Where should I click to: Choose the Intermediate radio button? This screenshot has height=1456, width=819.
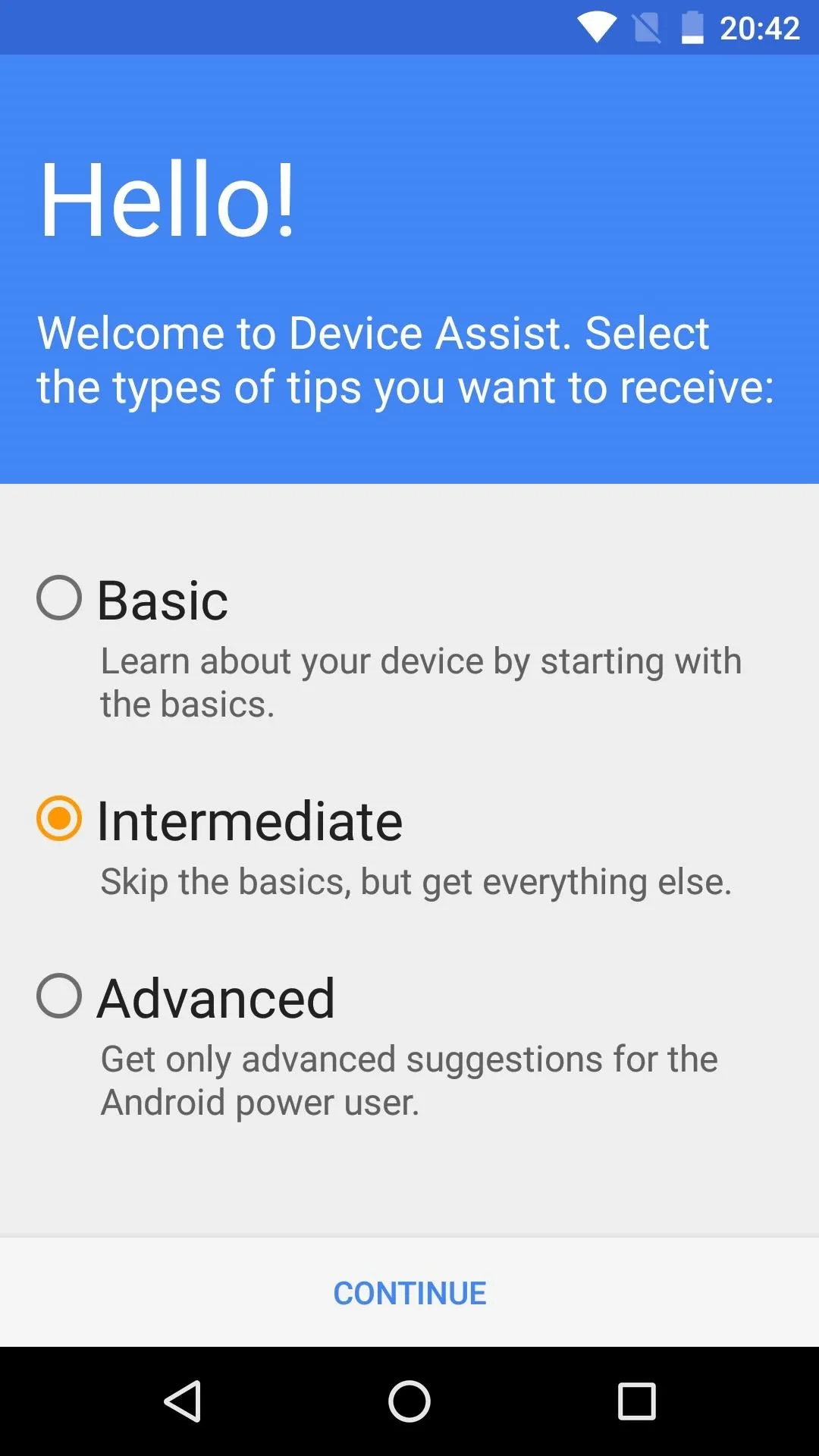tap(59, 819)
